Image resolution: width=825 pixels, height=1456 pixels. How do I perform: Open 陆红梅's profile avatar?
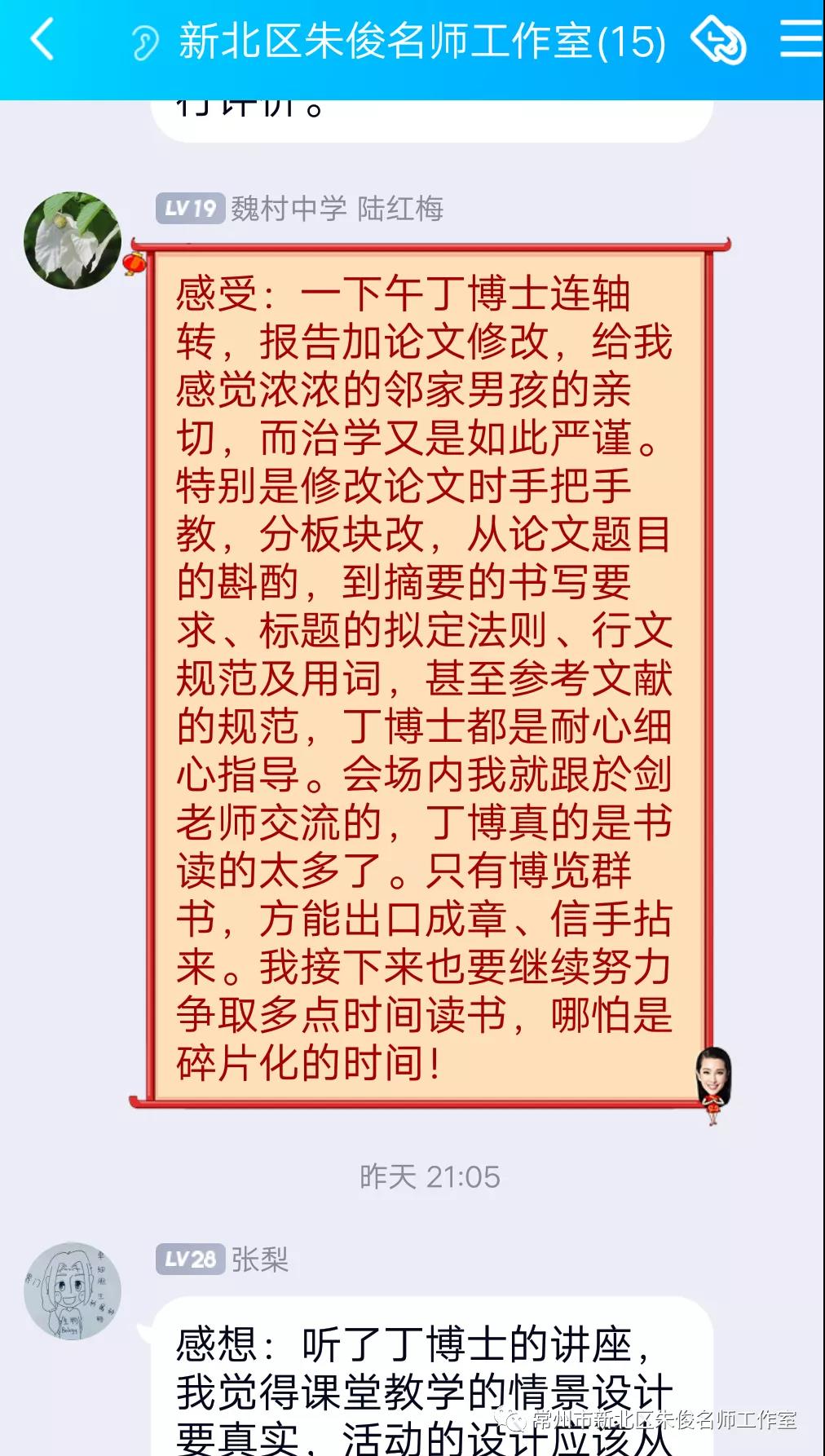coord(72,240)
